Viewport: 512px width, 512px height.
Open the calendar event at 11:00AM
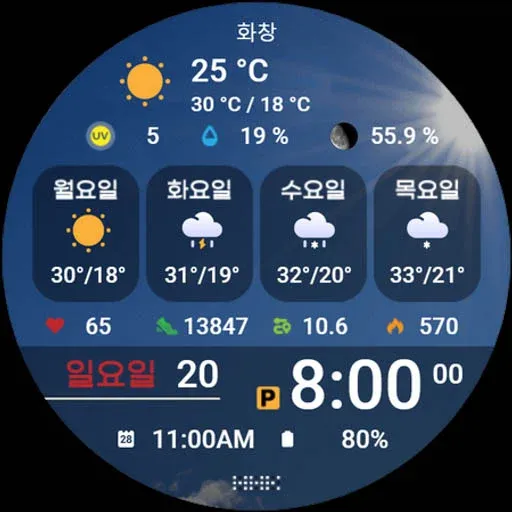186,439
